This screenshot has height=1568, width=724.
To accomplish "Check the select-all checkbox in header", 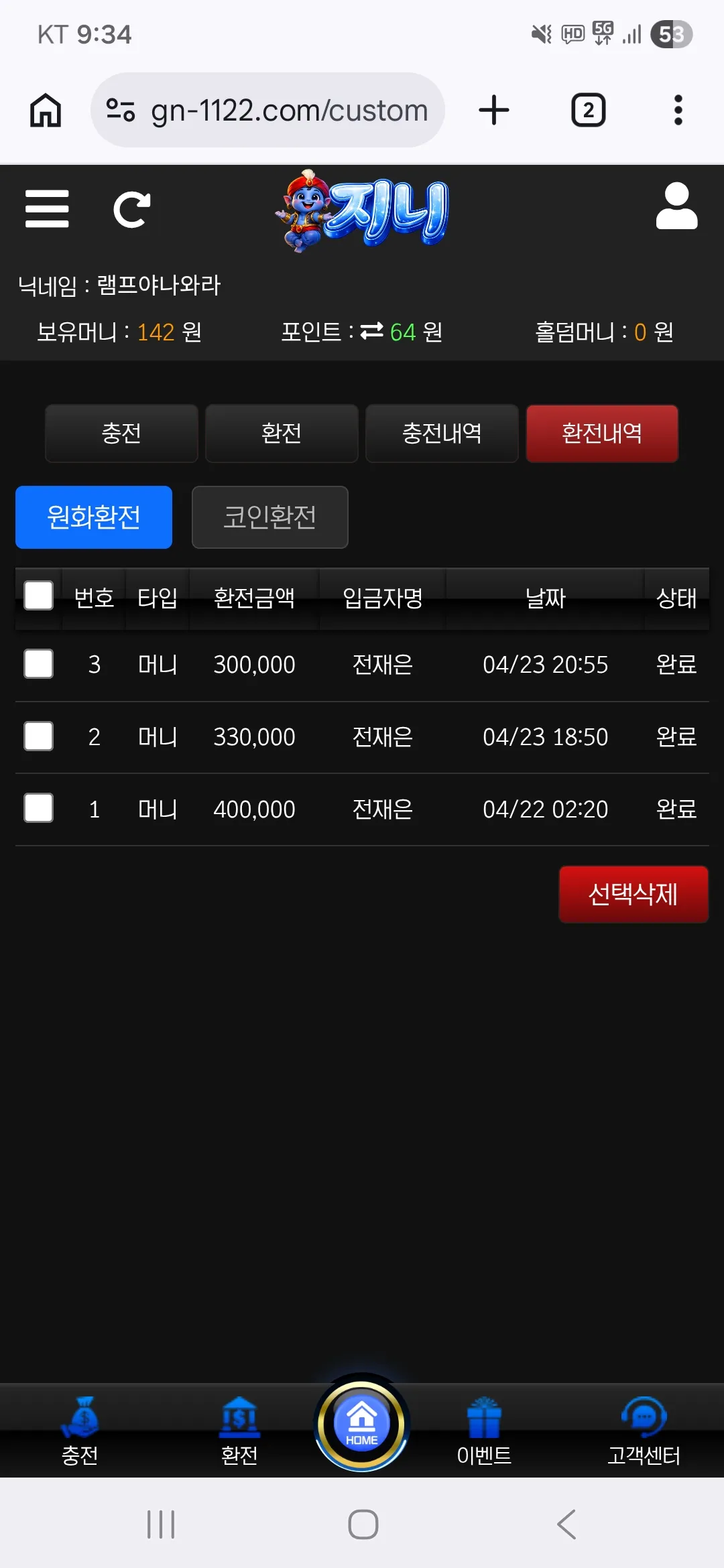I will [x=39, y=596].
